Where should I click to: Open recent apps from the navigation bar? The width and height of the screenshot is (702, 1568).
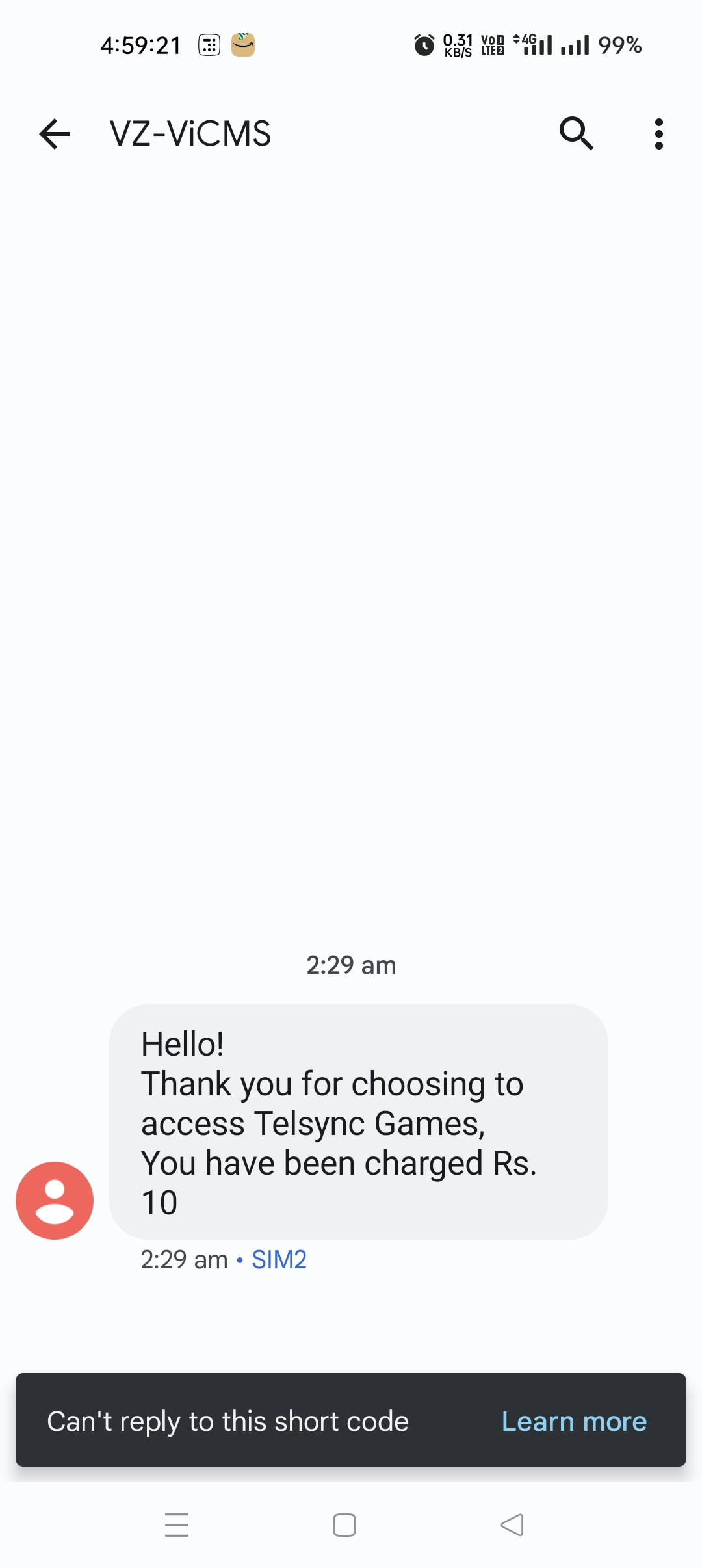coord(177,1525)
